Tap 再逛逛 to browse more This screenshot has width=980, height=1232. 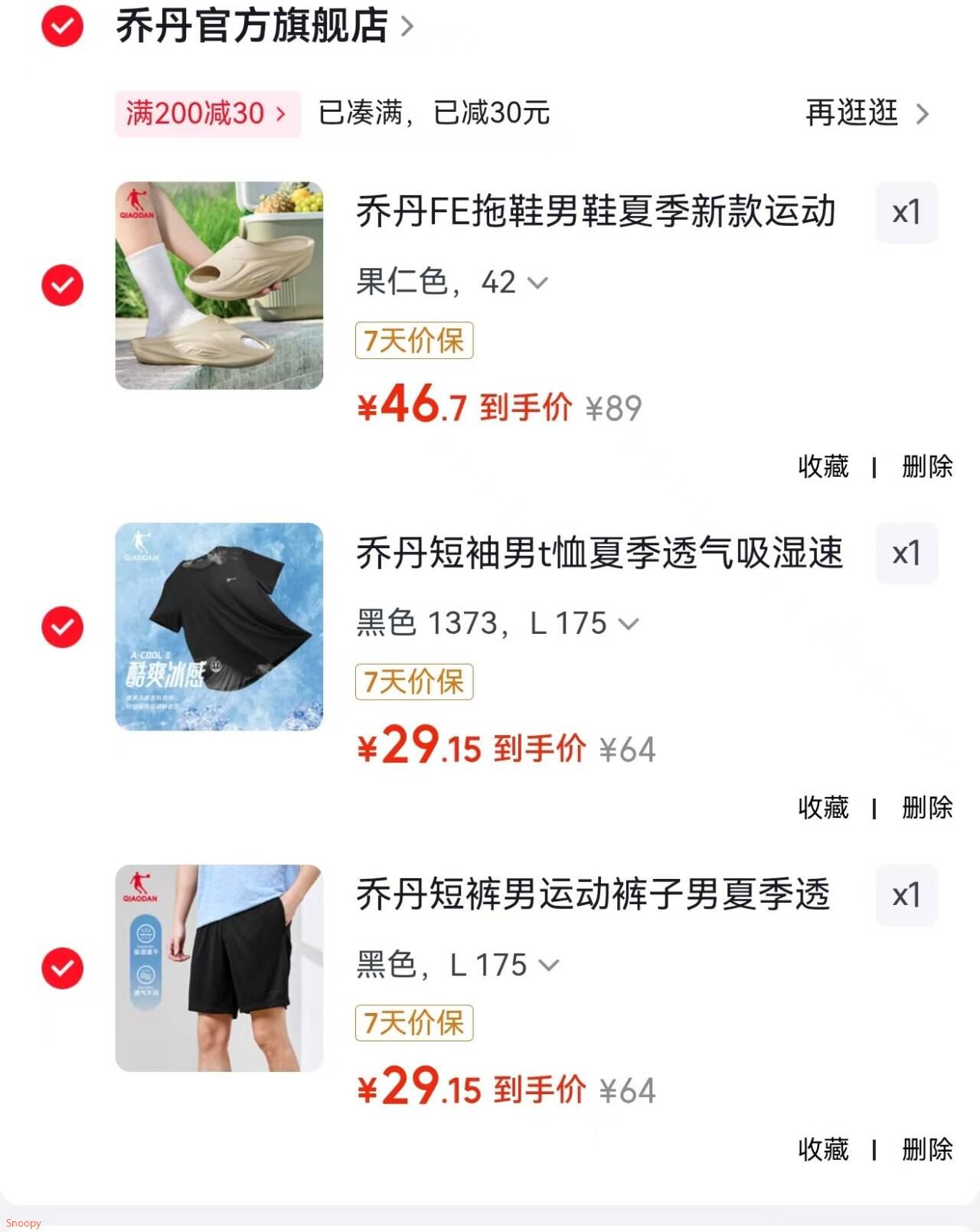[x=866, y=114]
